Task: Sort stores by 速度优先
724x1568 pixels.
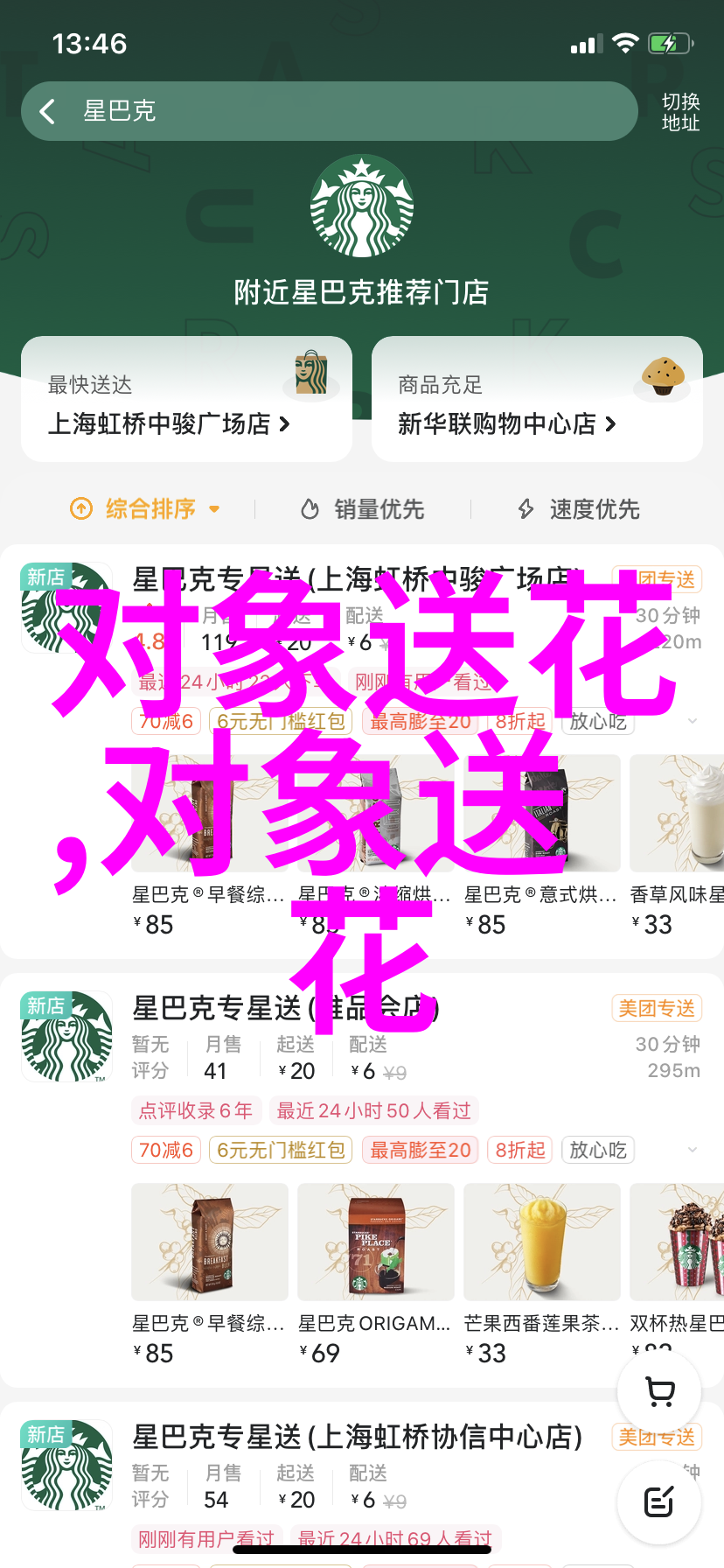Action: (x=579, y=508)
